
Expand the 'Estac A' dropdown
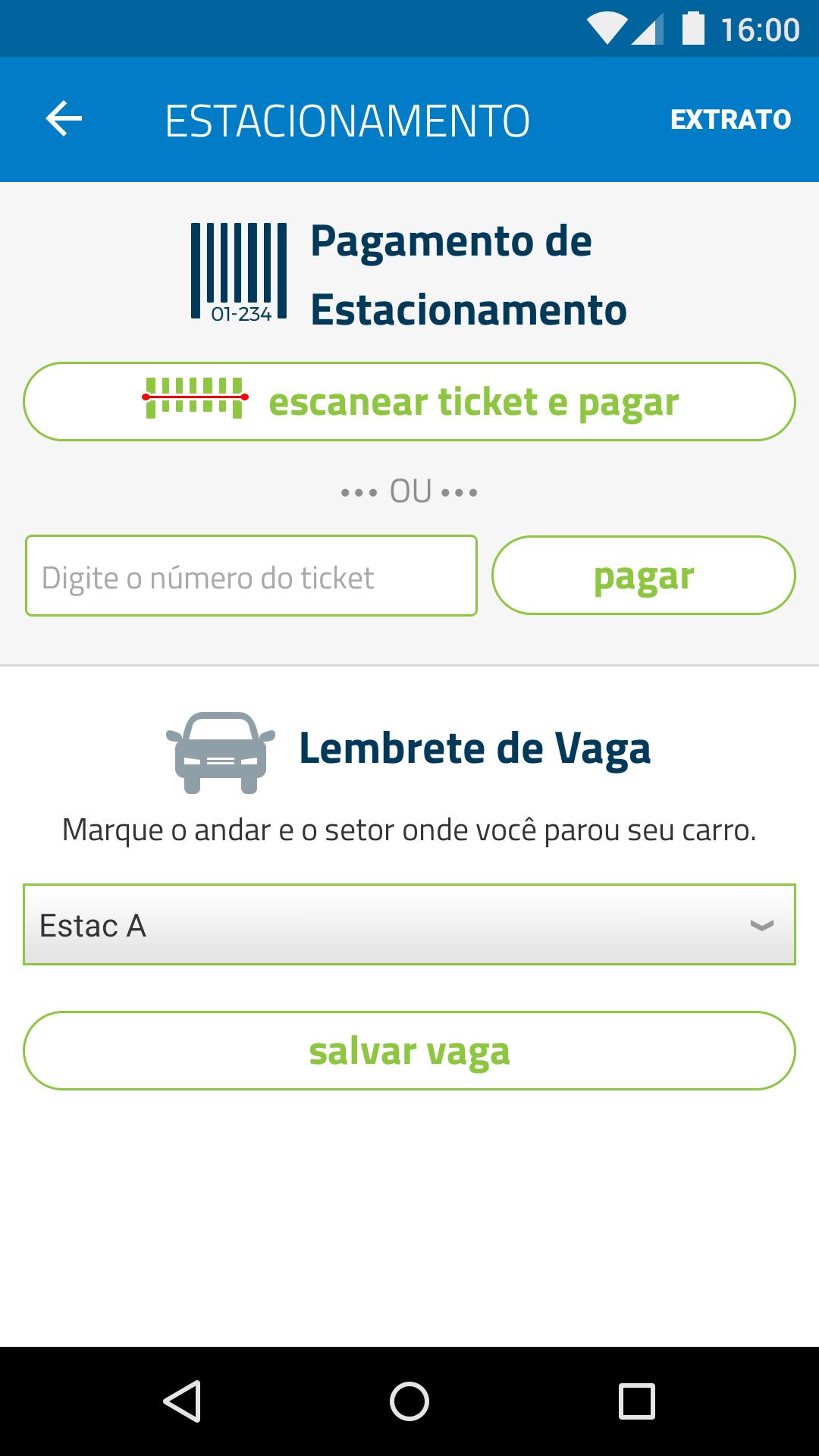click(x=409, y=924)
